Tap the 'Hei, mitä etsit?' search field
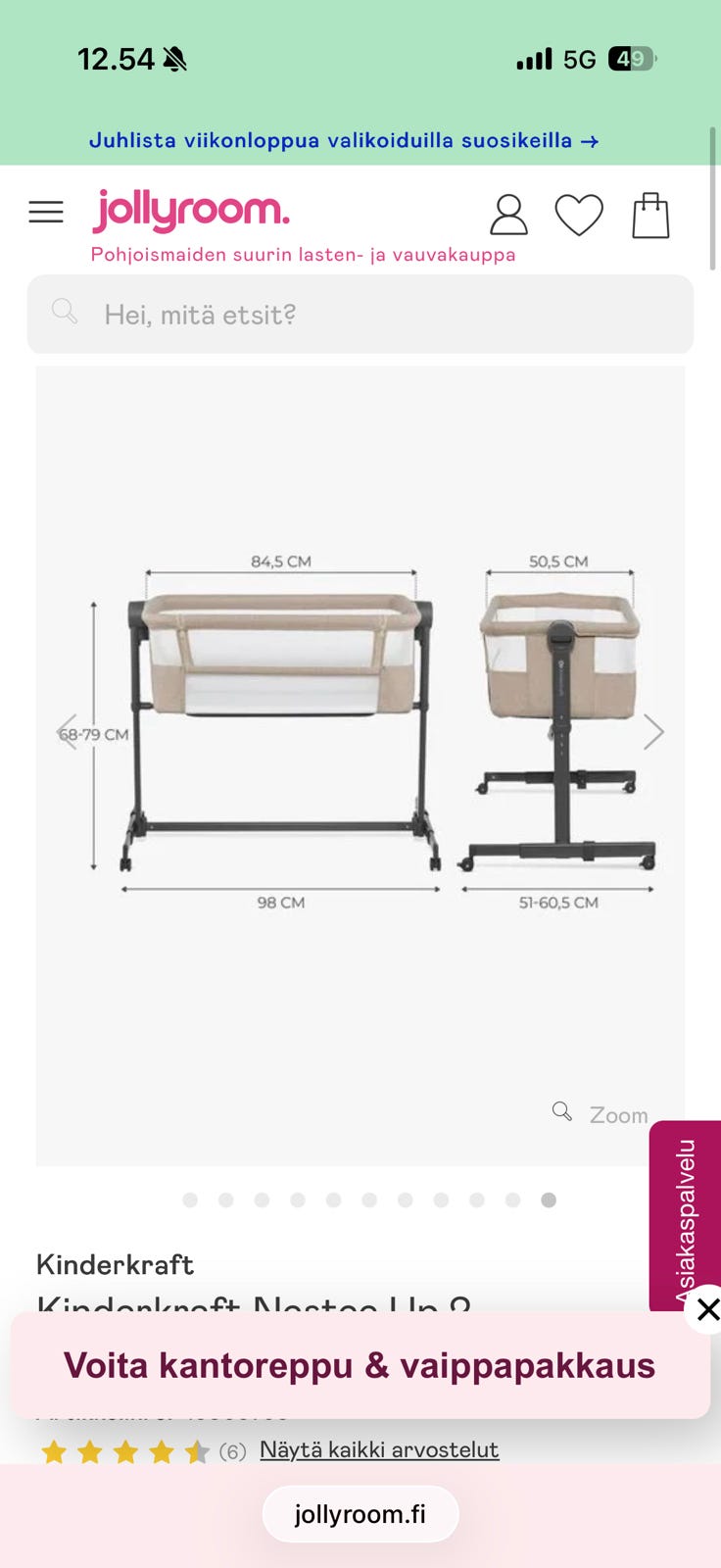The height and width of the screenshot is (1568, 721). [360, 314]
